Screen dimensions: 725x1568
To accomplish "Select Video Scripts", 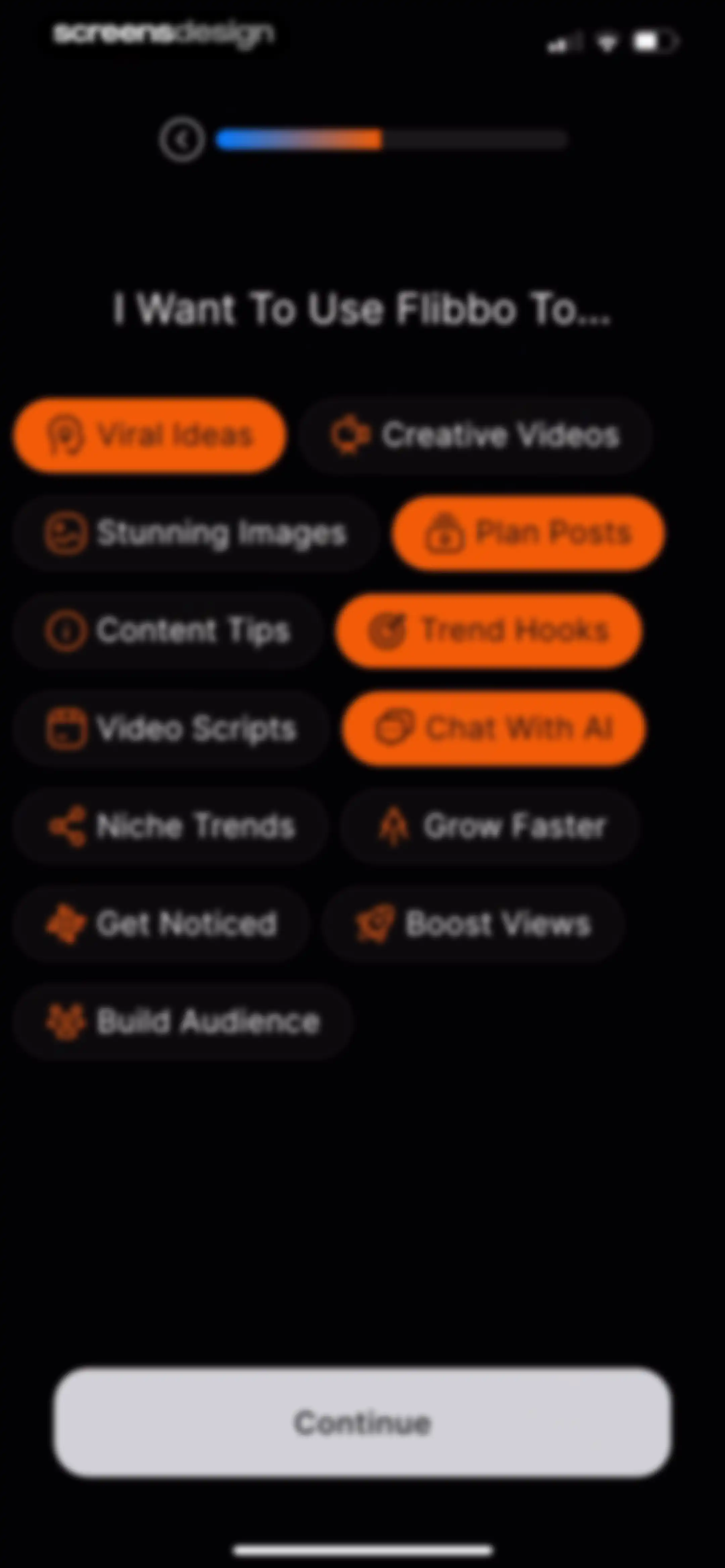I will tap(171, 729).
